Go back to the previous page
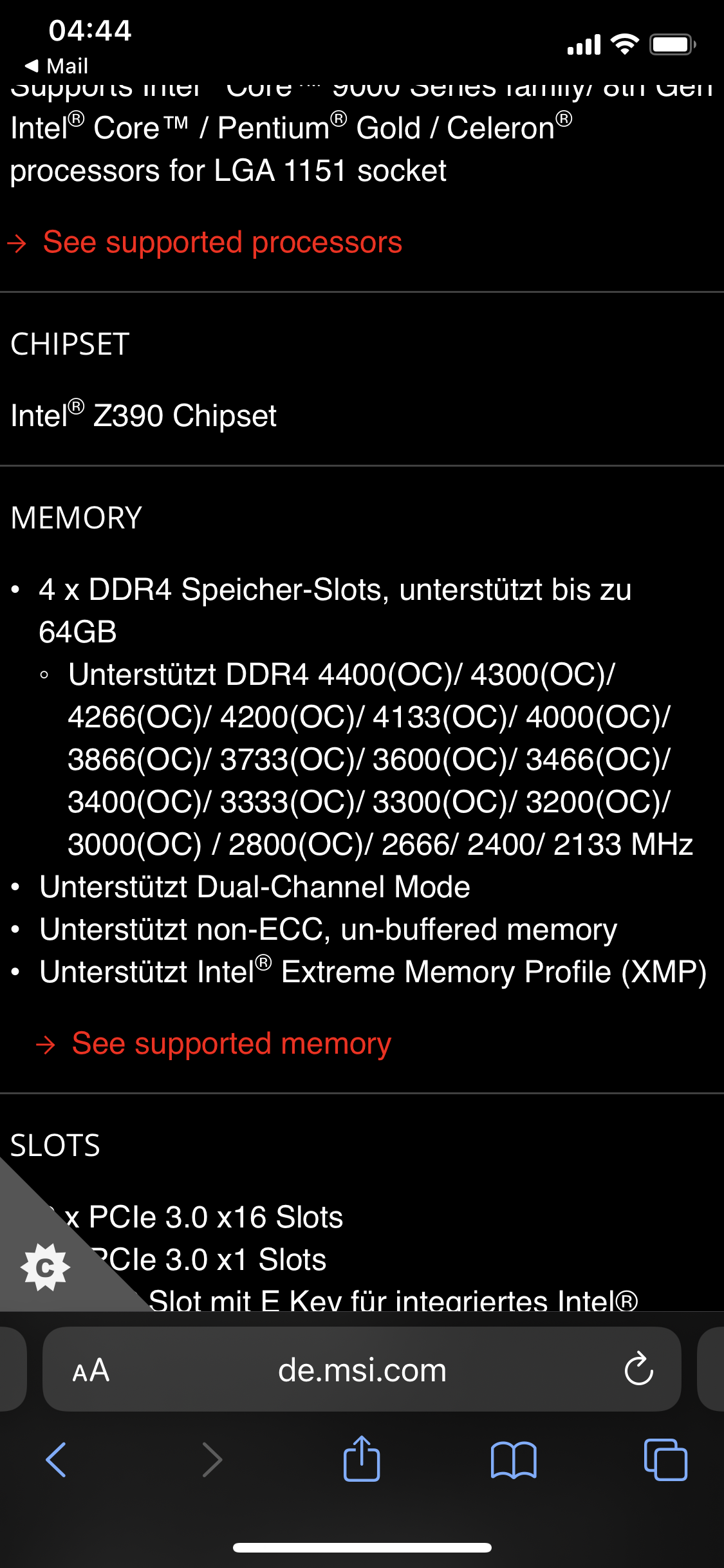 pyautogui.click(x=56, y=1459)
